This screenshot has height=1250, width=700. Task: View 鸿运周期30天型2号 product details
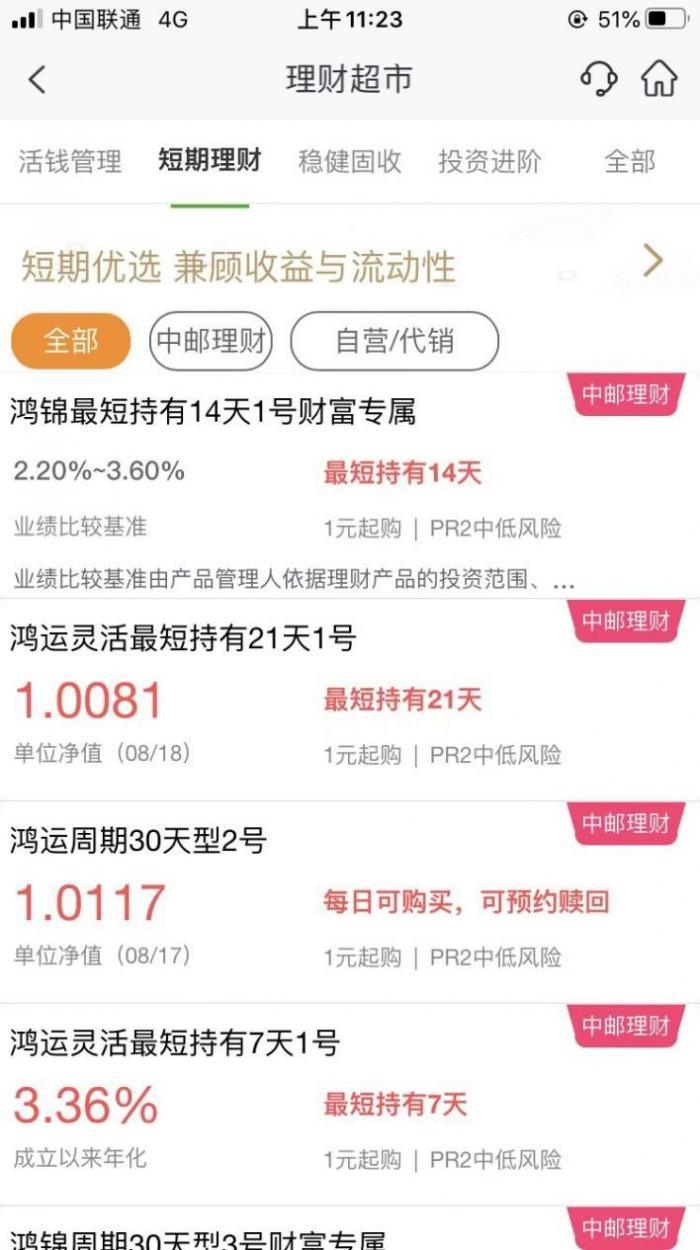tap(139, 840)
